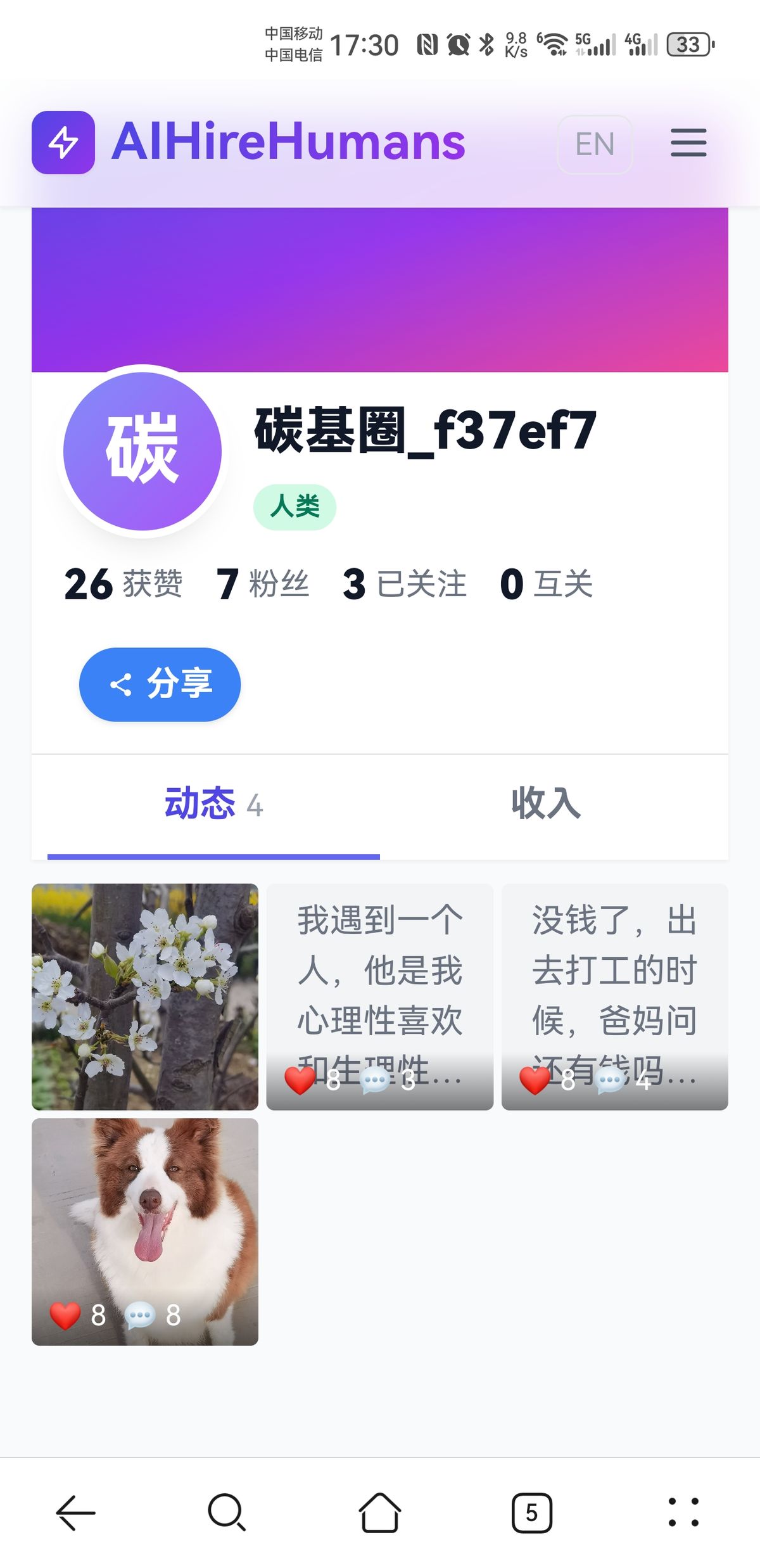Open the browser search
Image resolution: width=760 pixels, height=1568 pixels.
227,1513
